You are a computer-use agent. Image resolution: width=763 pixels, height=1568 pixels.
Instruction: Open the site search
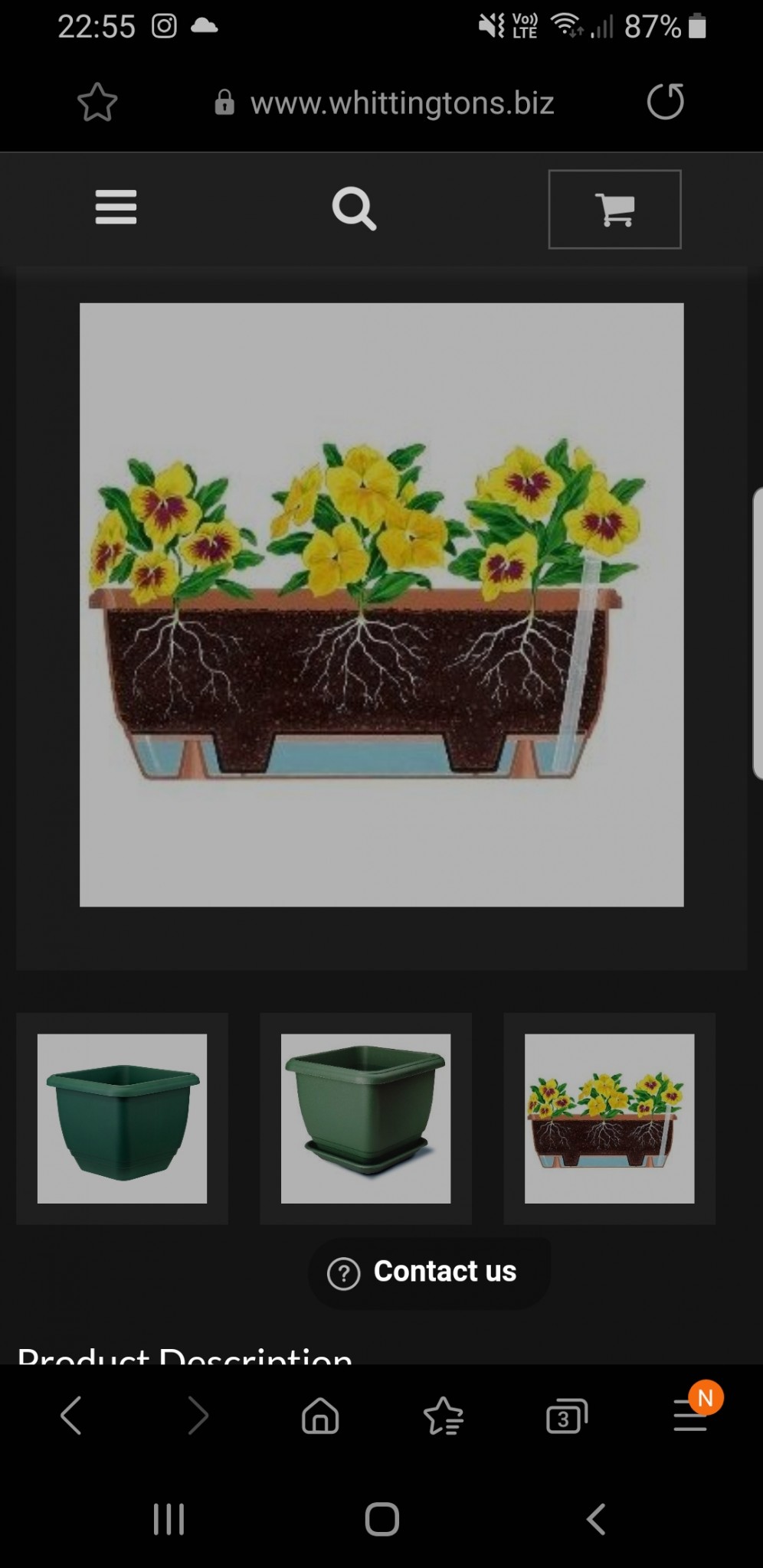(x=354, y=208)
